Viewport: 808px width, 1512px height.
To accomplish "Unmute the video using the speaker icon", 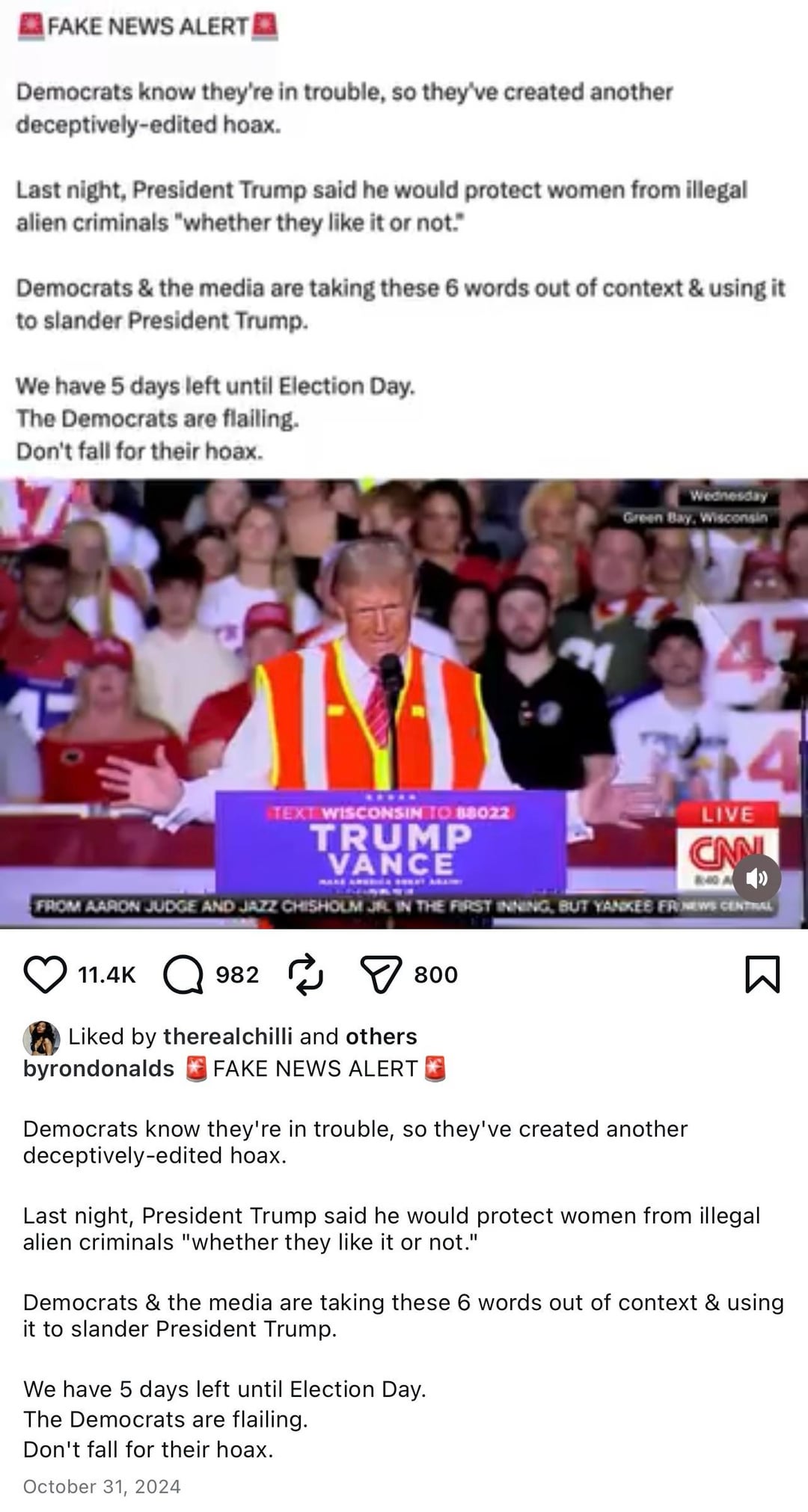I will [756, 877].
